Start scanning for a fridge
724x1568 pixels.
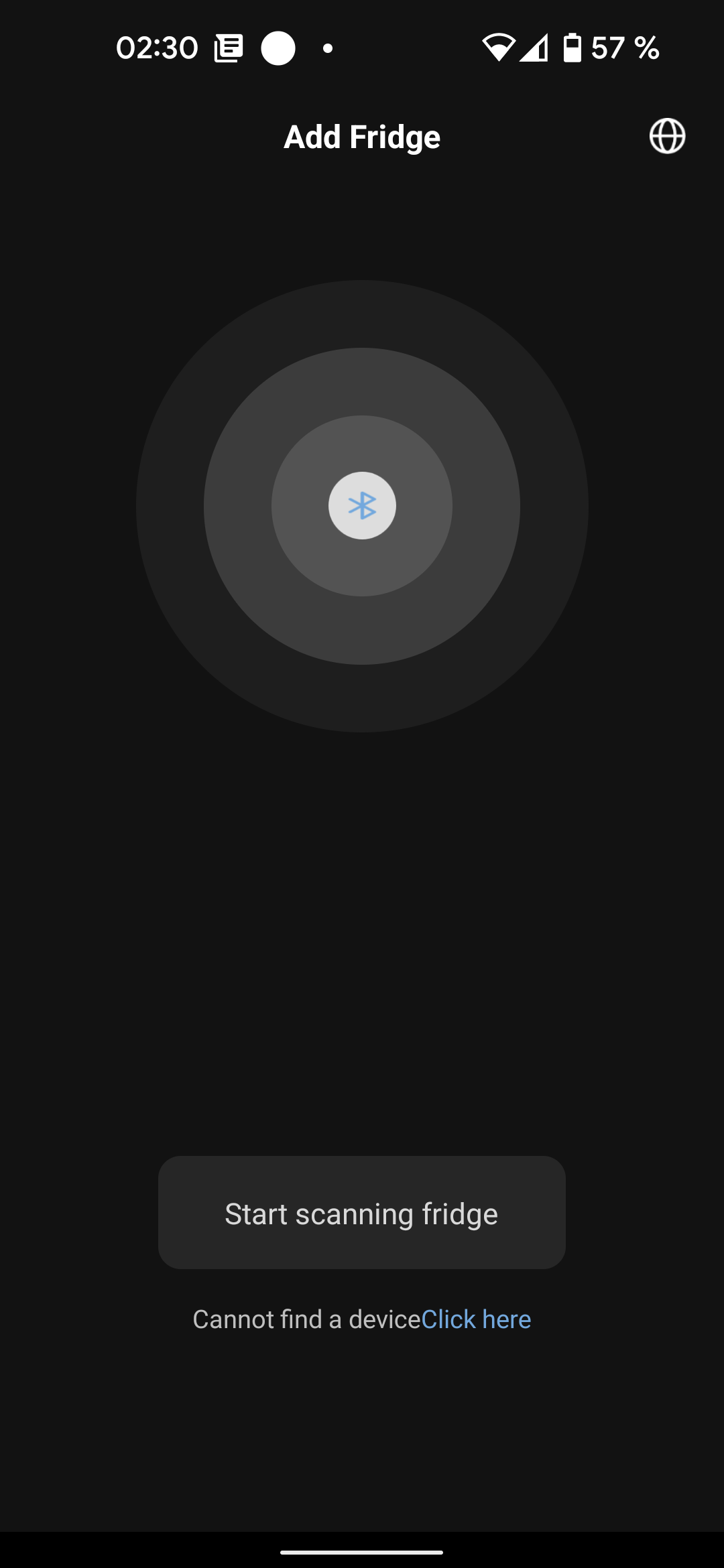pos(361,1212)
